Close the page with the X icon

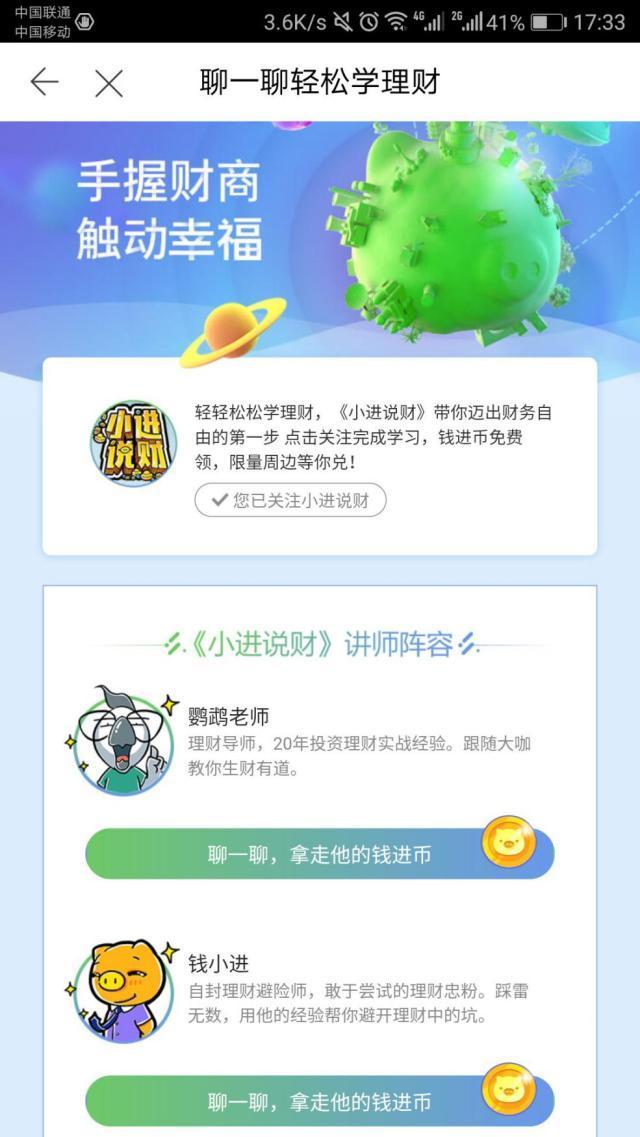pyautogui.click(x=109, y=84)
